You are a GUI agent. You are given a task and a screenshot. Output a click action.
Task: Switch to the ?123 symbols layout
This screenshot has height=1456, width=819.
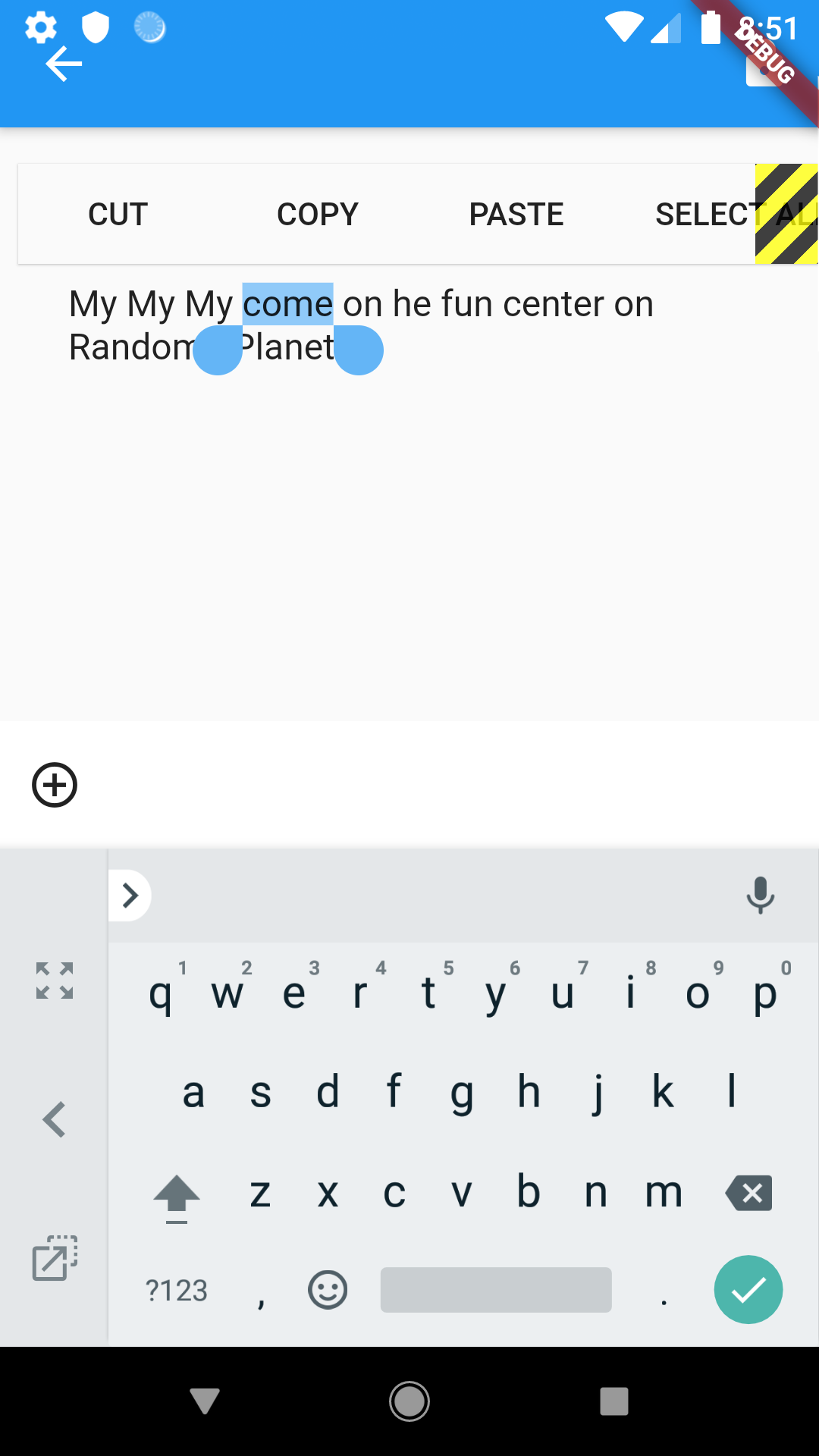tap(177, 1289)
